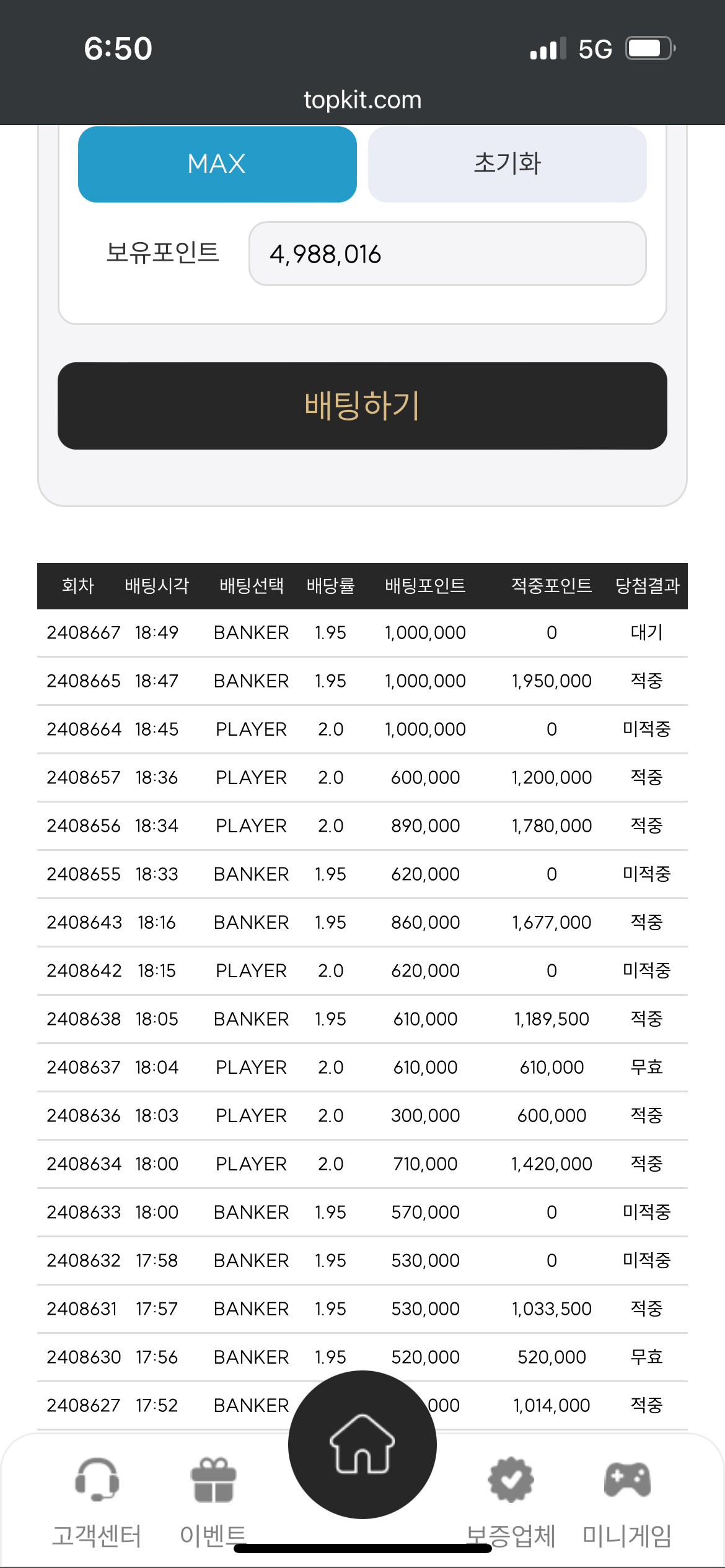Open the 고객센터 support tab

pos(97,1502)
